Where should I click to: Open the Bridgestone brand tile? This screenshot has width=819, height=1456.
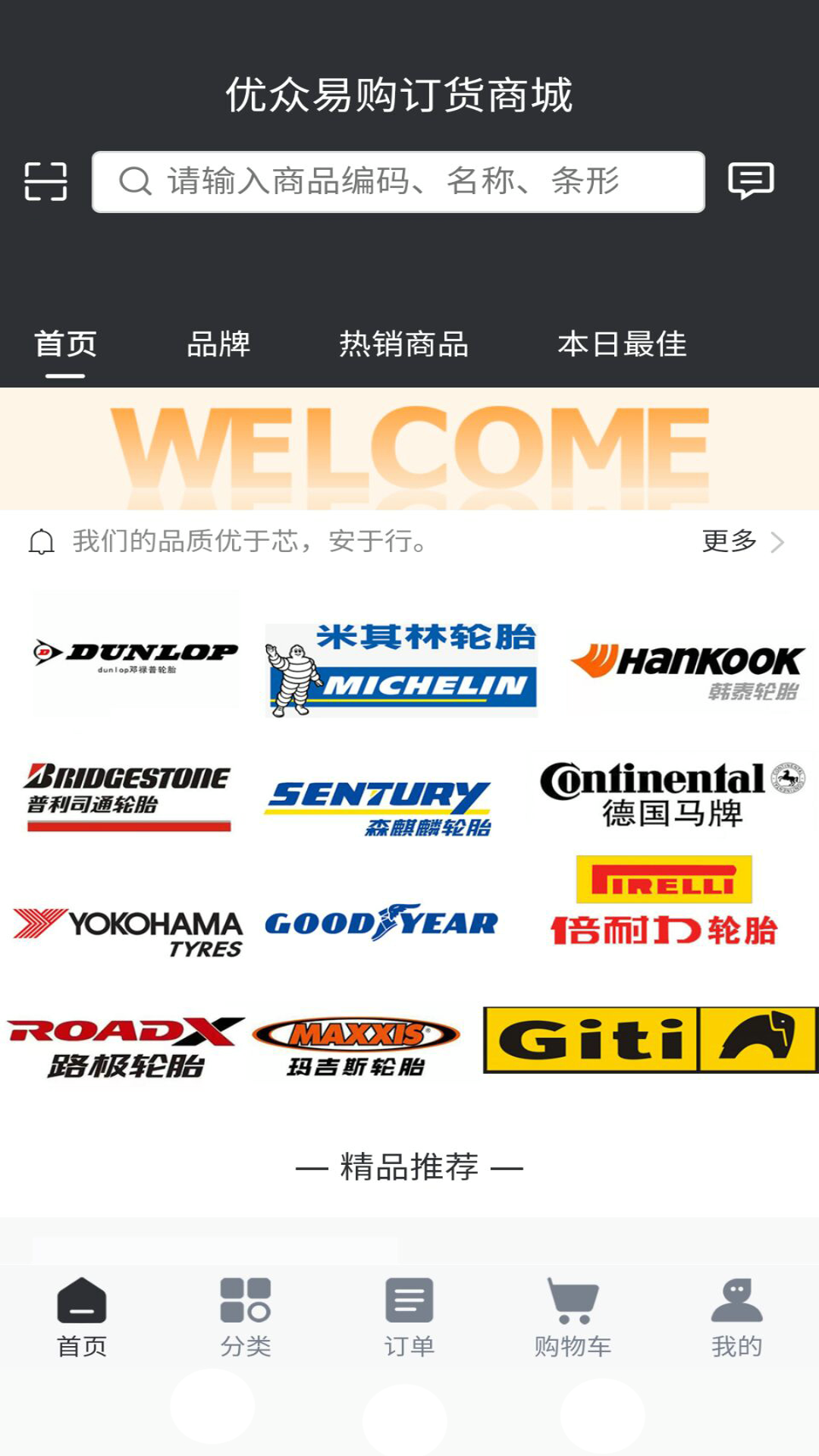(x=127, y=796)
